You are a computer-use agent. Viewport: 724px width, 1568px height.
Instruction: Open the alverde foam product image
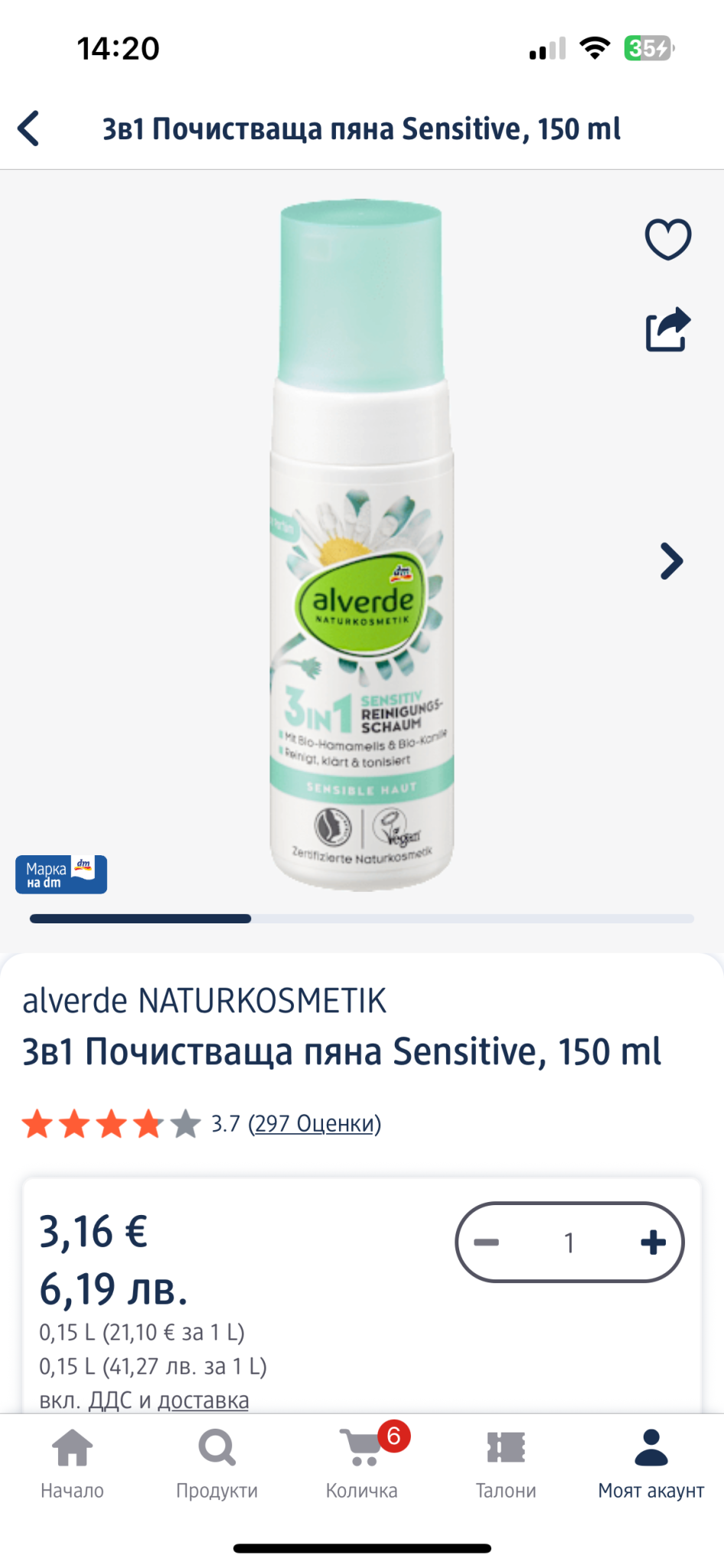click(x=361, y=544)
